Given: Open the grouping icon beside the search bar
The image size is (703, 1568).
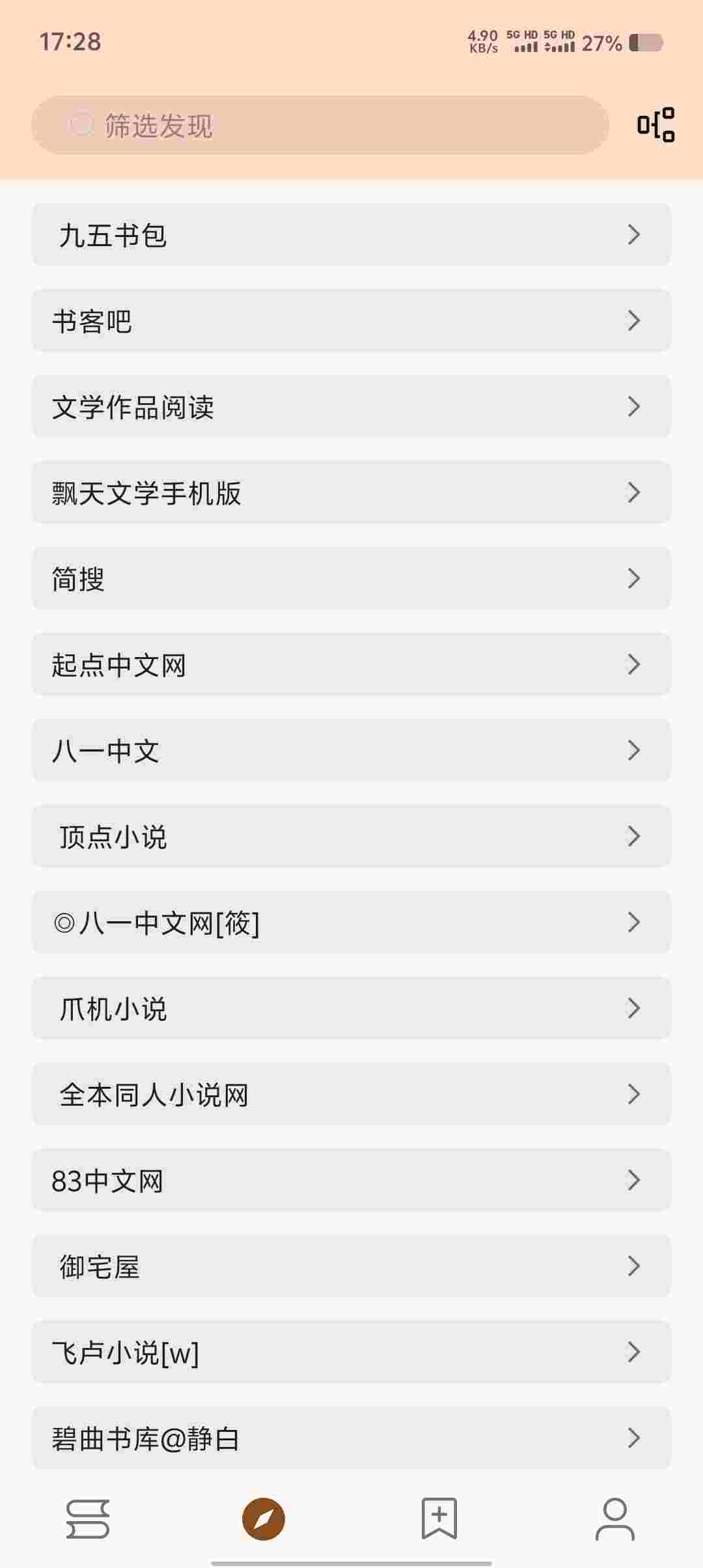Looking at the screenshot, I should 655,124.
